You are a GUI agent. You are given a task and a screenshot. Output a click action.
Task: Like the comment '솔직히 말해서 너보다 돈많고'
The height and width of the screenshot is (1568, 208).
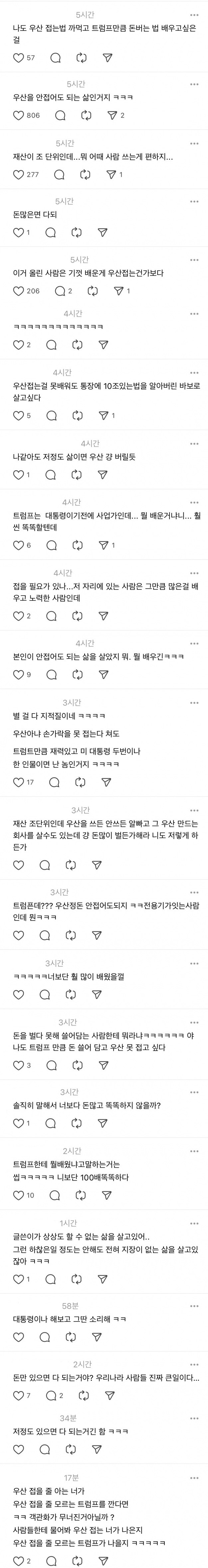(x=19, y=1123)
